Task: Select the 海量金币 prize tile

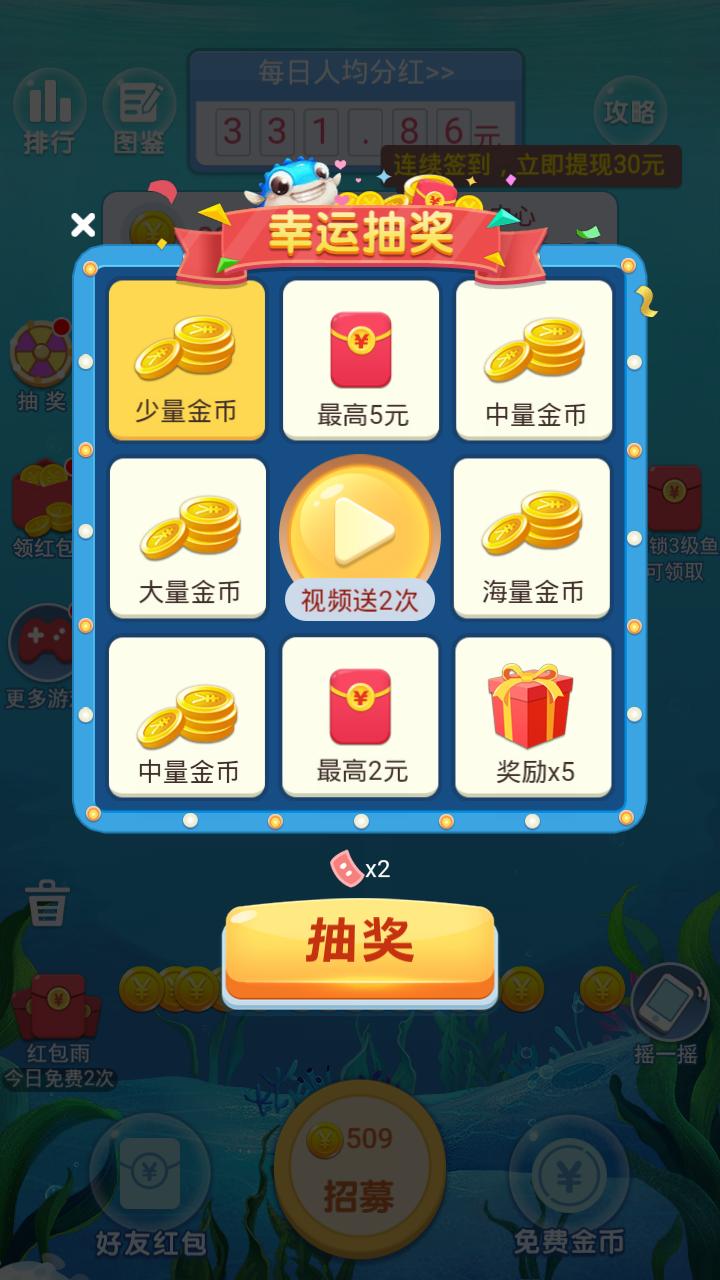Action: (x=533, y=537)
